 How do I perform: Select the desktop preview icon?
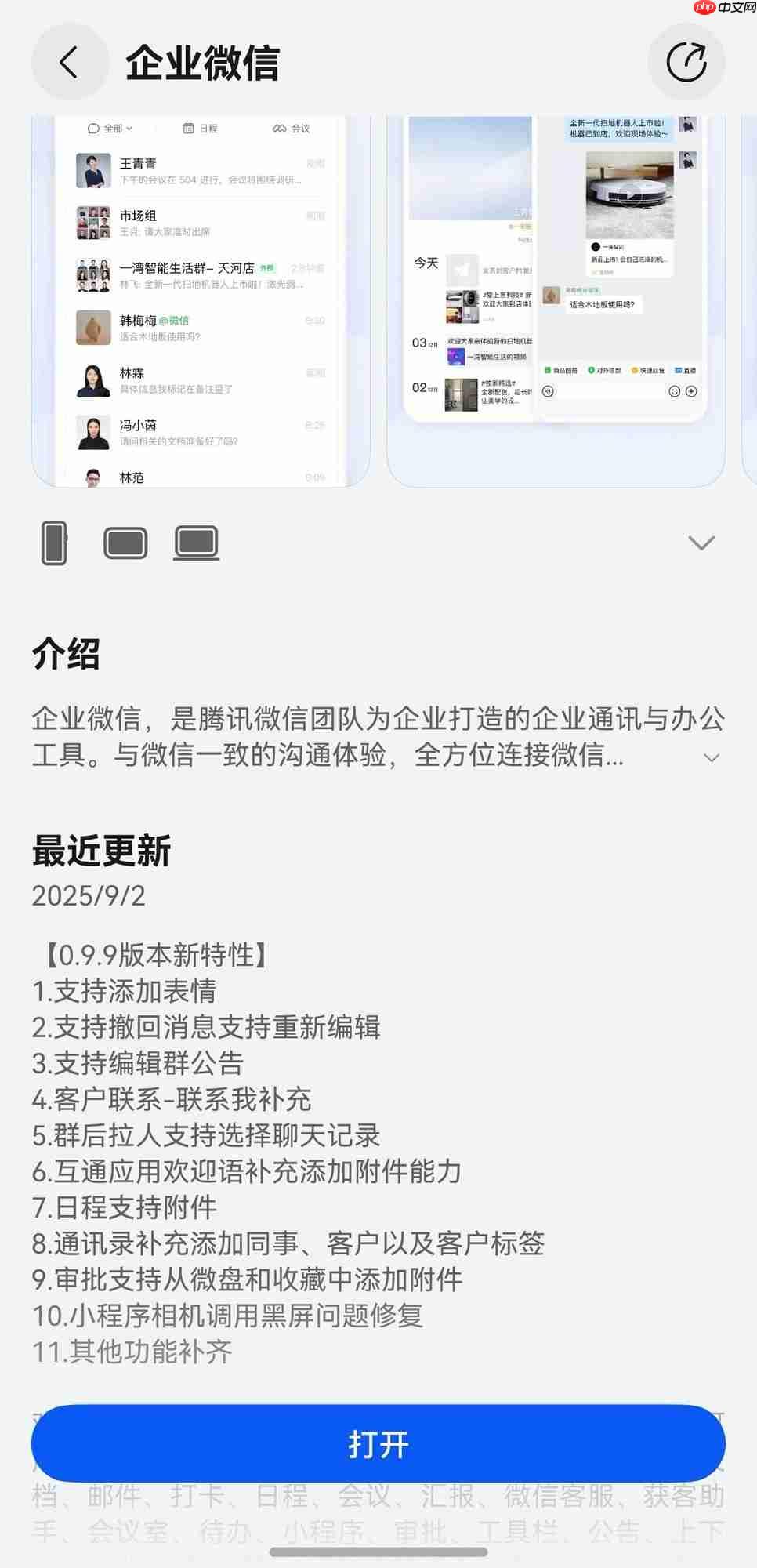pyautogui.click(x=197, y=541)
